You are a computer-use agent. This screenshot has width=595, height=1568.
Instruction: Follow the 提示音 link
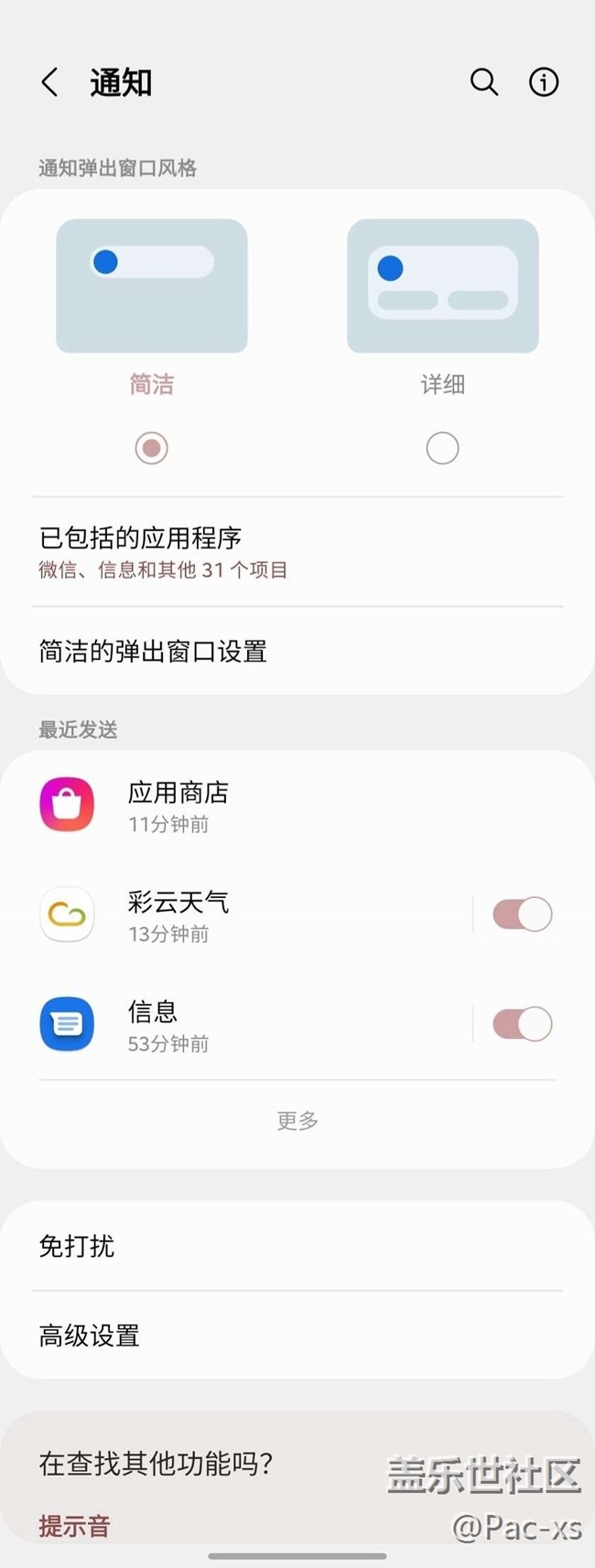[74, 1526]
